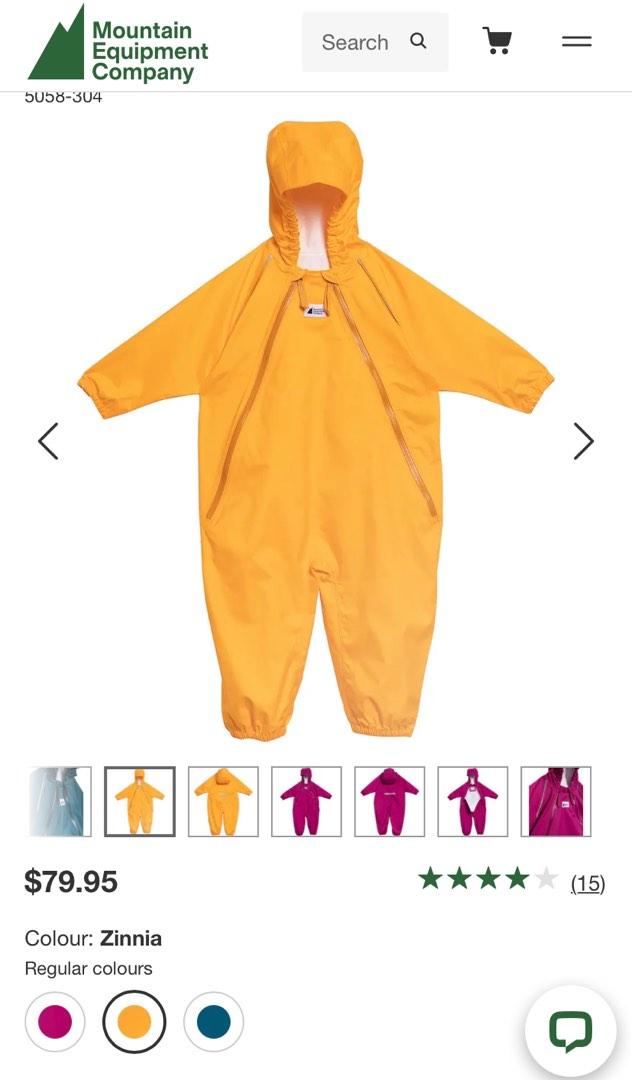Show the previous product image
Image resolution: width=632 pixels, height=1080 pixels.
[x=48, y=441]
